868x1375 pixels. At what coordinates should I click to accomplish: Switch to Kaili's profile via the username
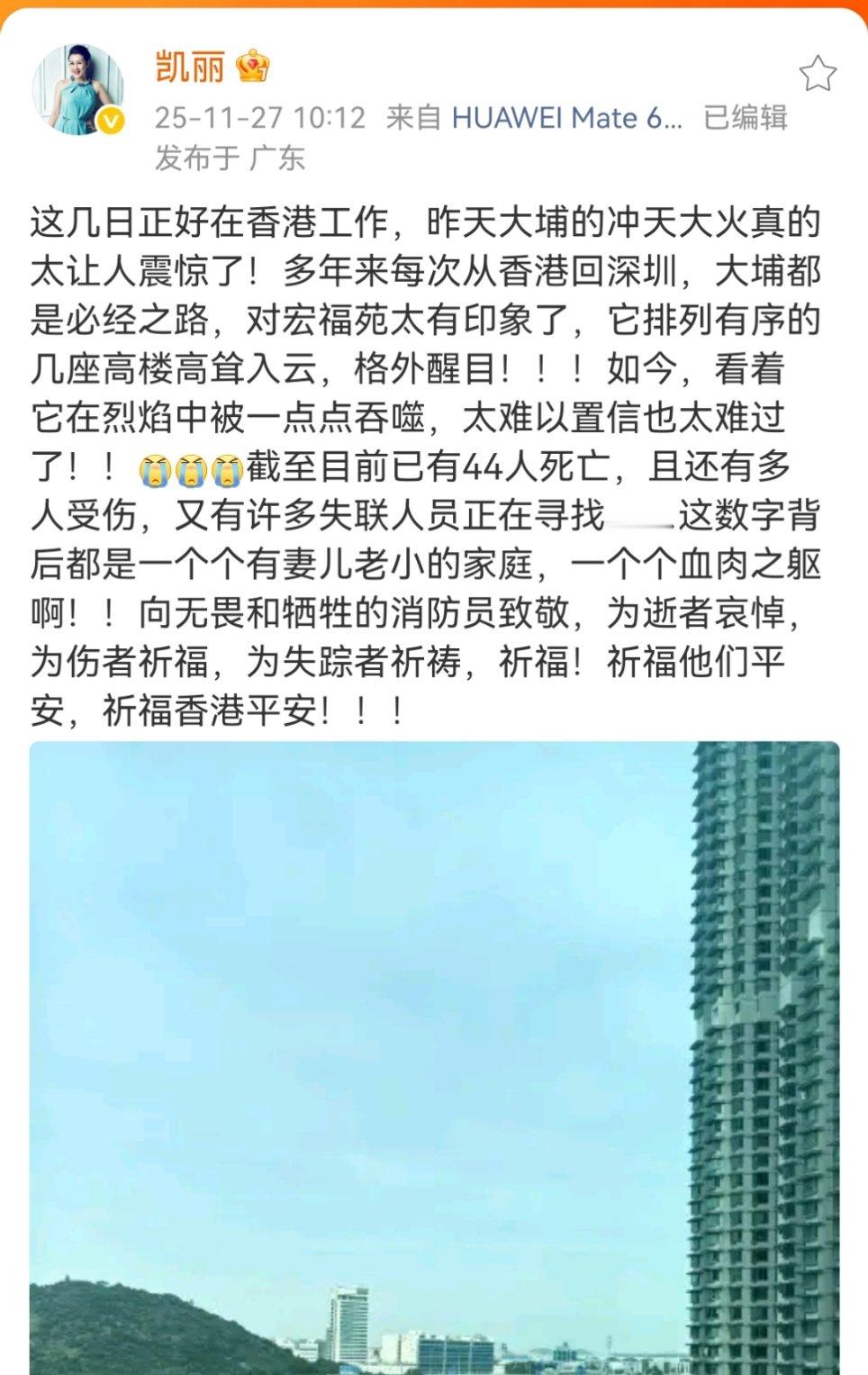pyautogui.click(x=189, y=66)
